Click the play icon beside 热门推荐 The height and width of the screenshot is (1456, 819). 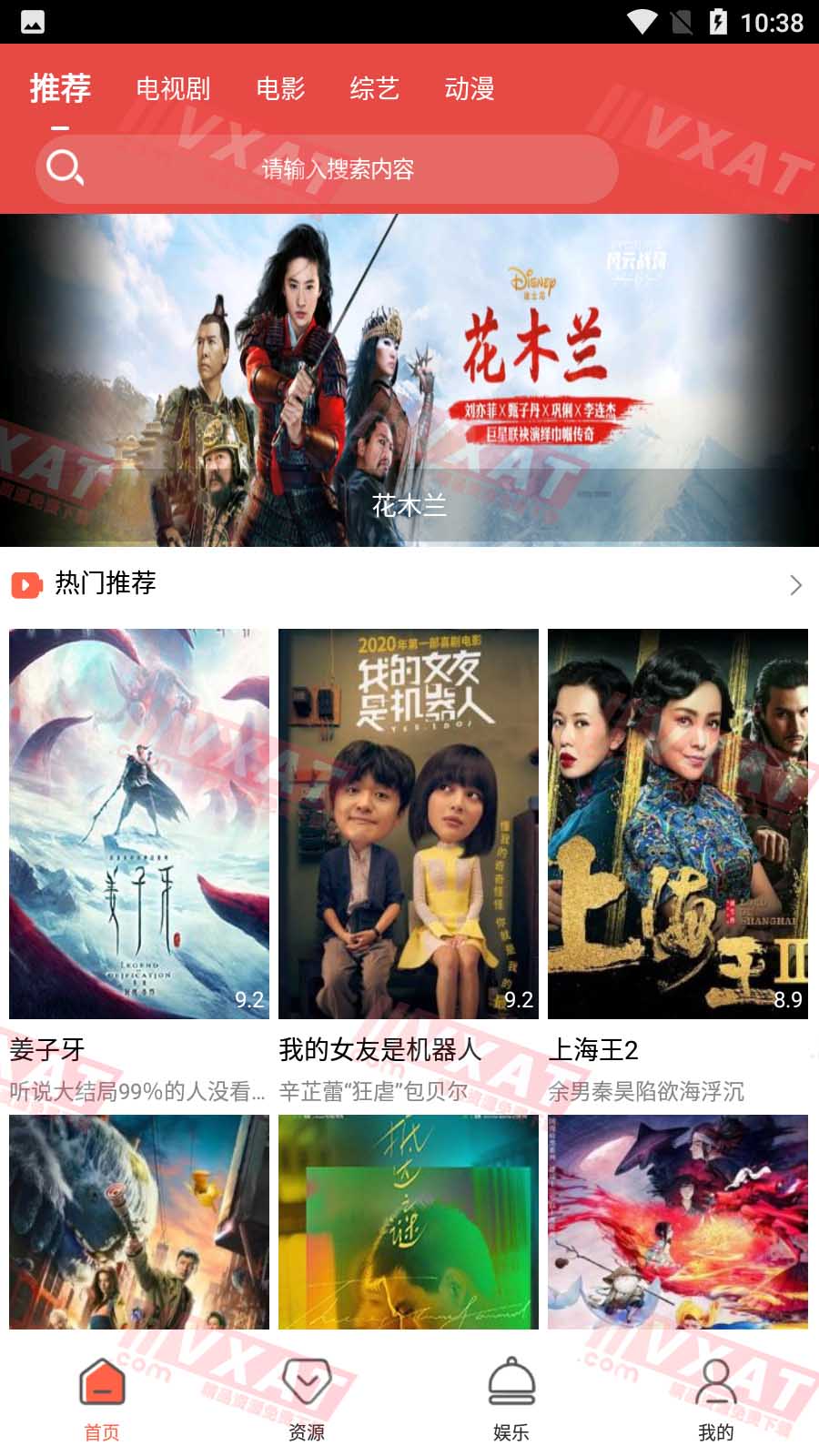pos(25,584)
